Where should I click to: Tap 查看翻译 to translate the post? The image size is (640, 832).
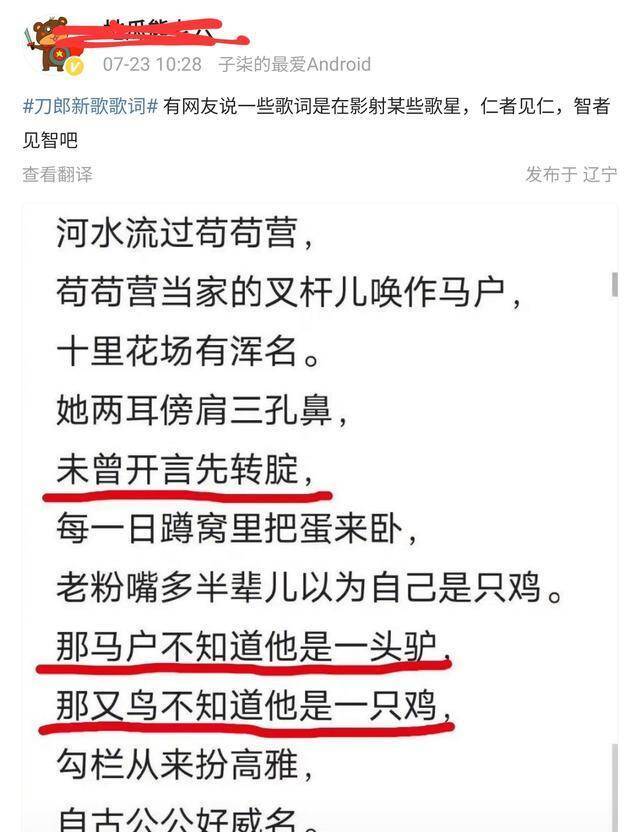57,174
